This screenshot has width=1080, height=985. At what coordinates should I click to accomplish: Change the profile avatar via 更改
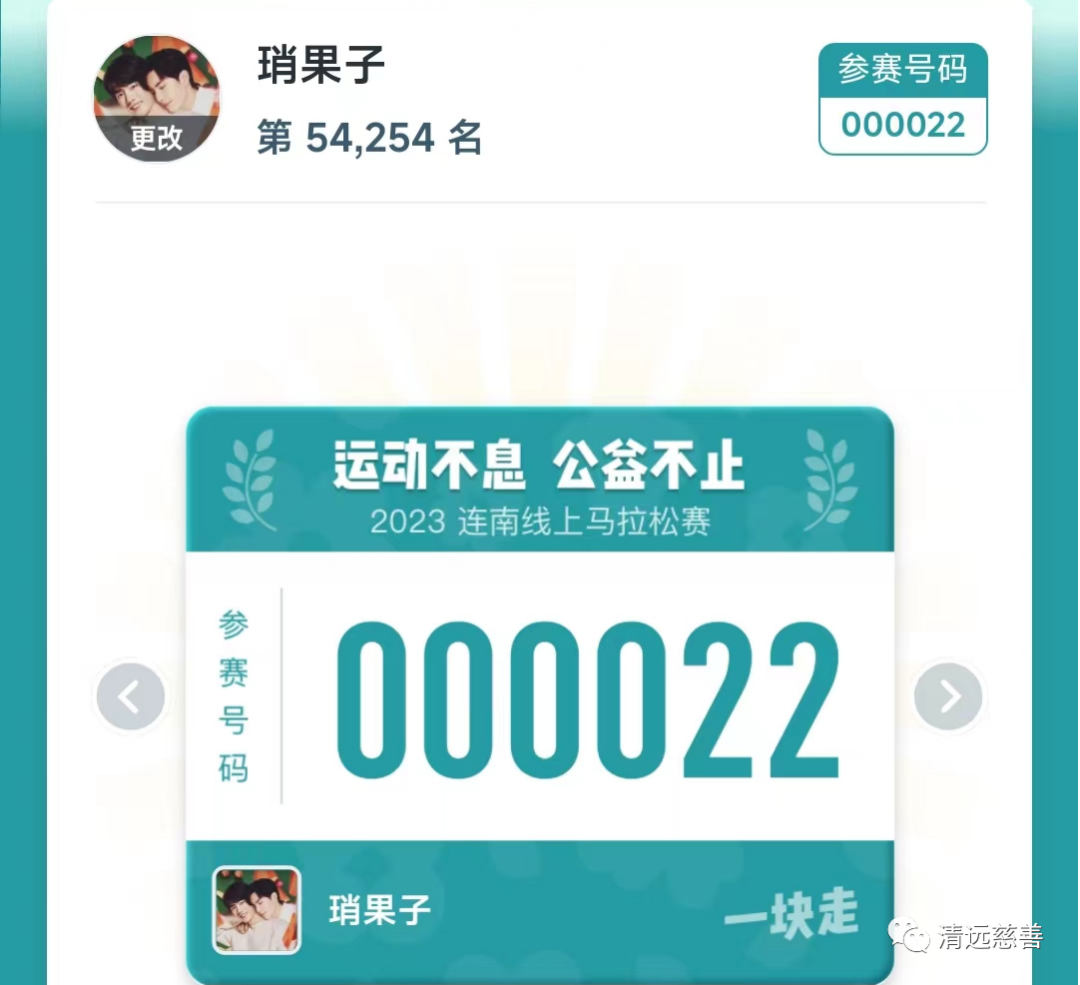157,137
